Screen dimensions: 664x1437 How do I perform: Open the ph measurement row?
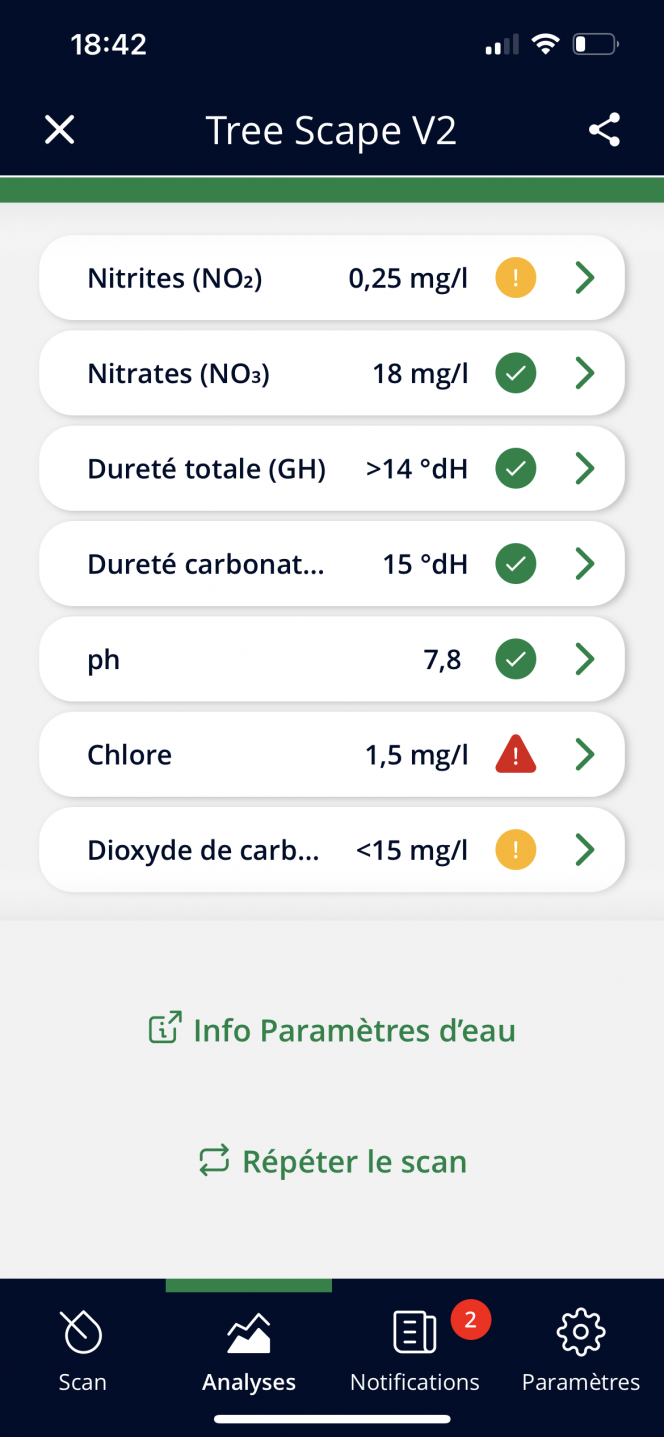click(332, 659)
